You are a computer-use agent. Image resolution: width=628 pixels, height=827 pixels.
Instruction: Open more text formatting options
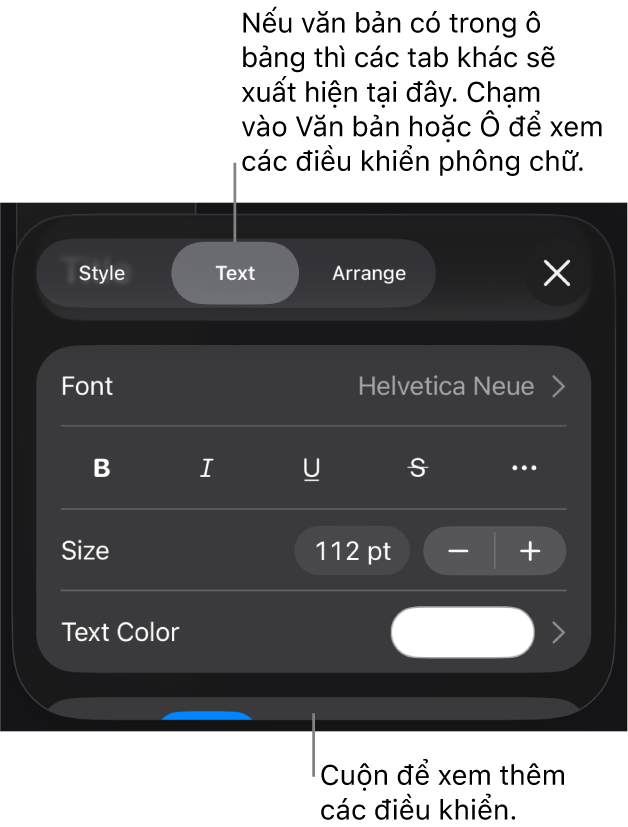(524, 468)
